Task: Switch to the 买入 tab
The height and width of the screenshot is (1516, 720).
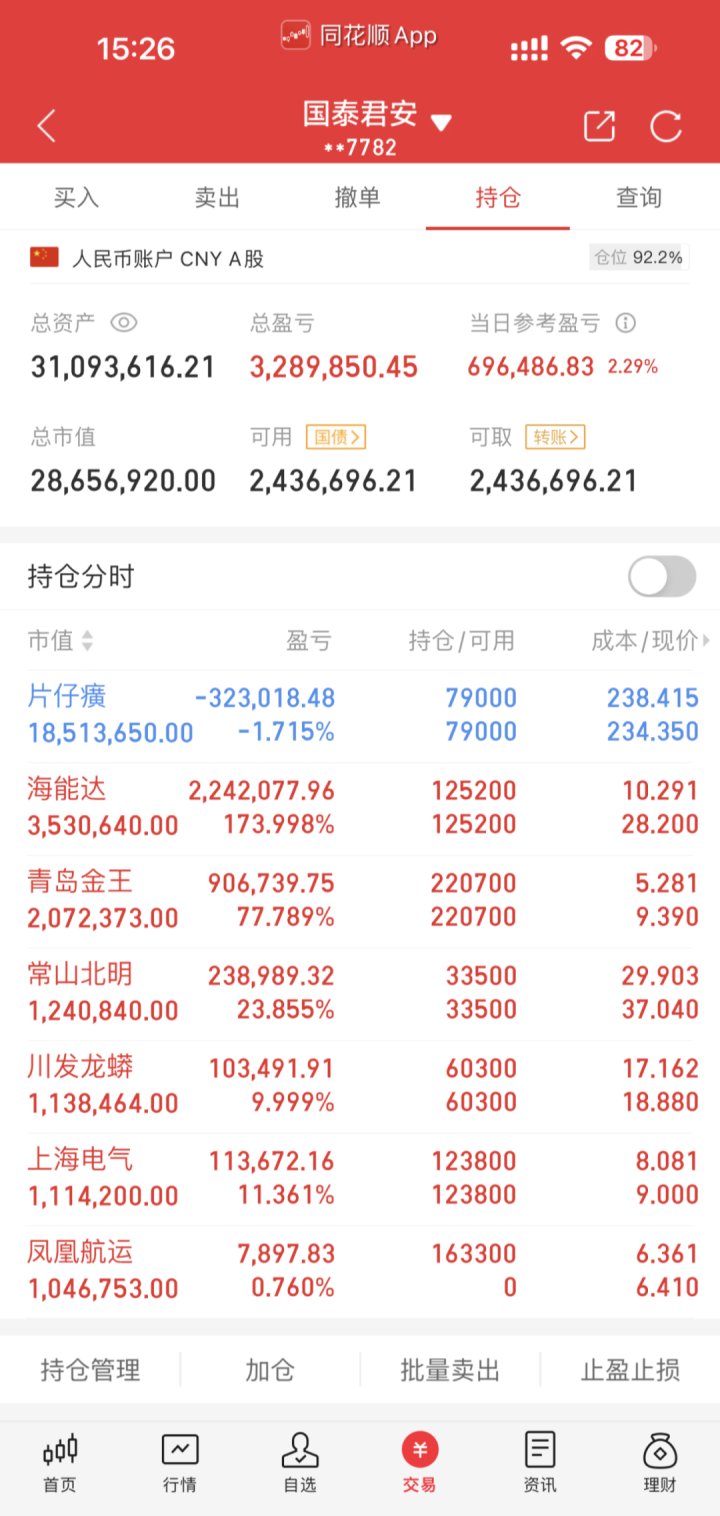Action: point(76,197)
